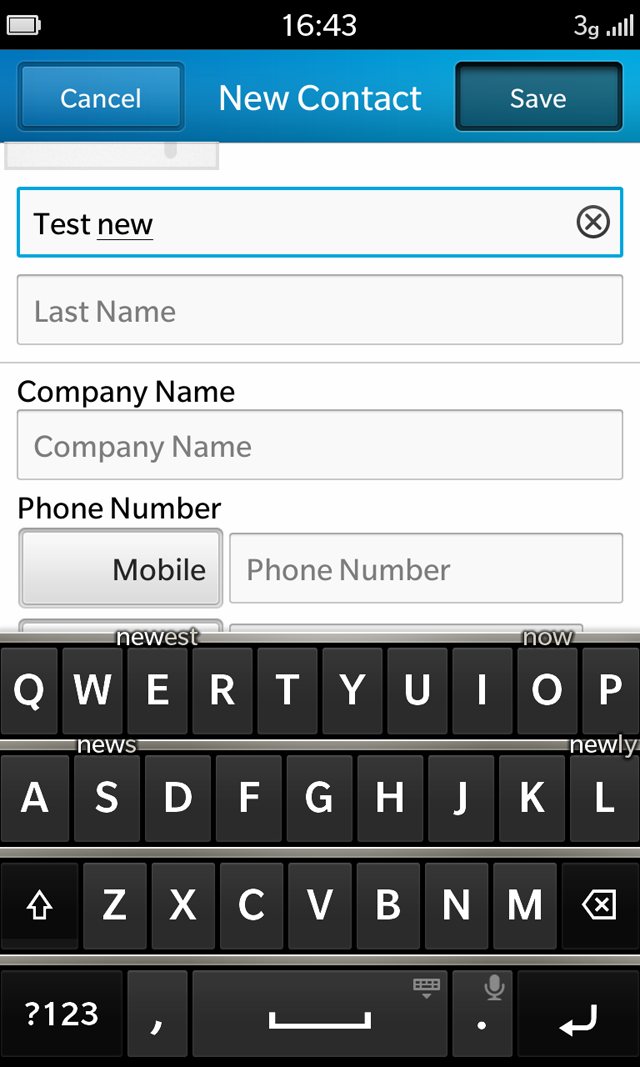Tap the period key with microphone
This screenshot has height=1067, width=640.
click(x=482, y=1014)
